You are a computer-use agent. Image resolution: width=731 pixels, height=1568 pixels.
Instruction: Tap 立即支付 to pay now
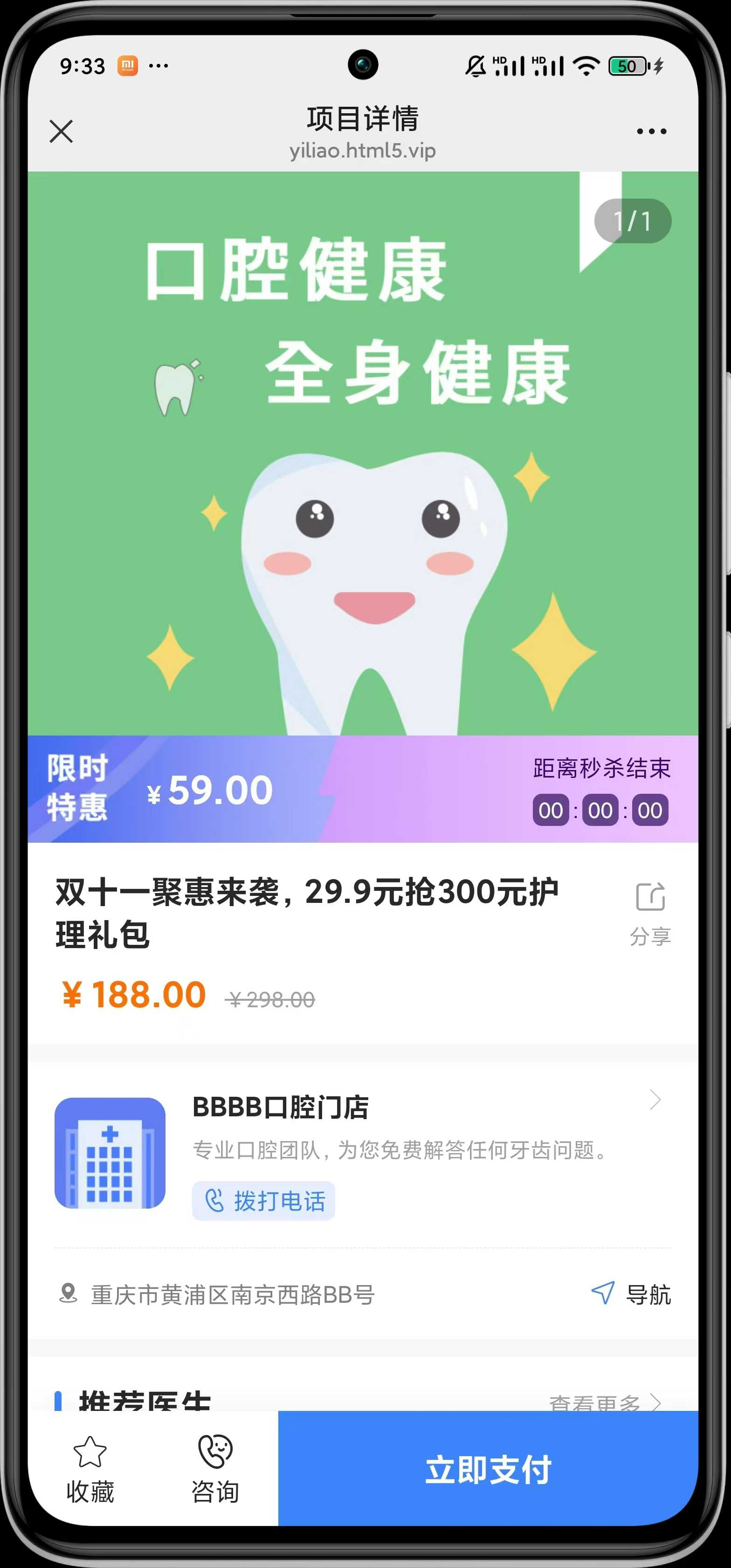(x=488, y=1469)
